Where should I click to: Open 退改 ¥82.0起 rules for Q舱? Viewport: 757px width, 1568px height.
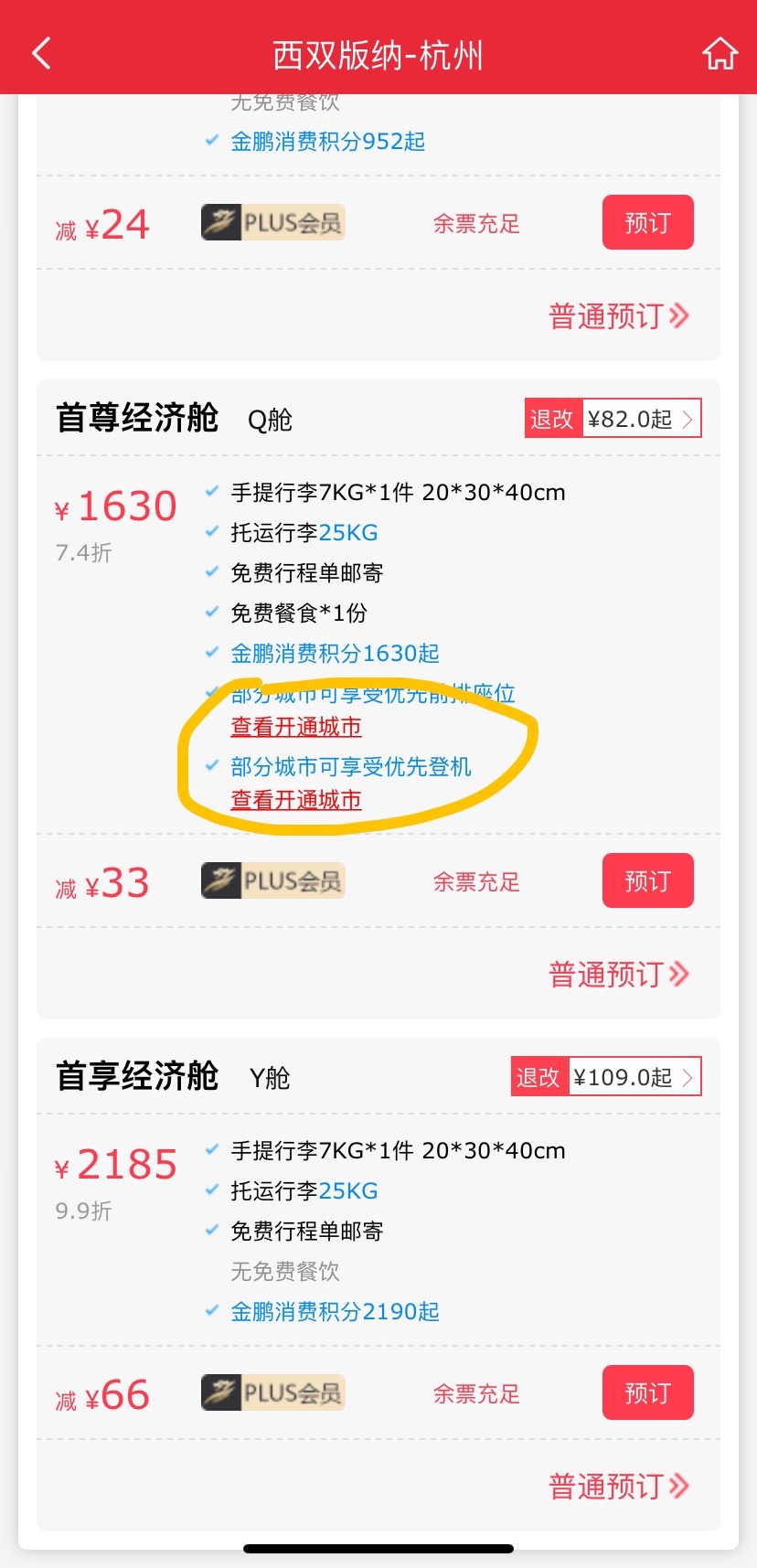click(613, 419)
